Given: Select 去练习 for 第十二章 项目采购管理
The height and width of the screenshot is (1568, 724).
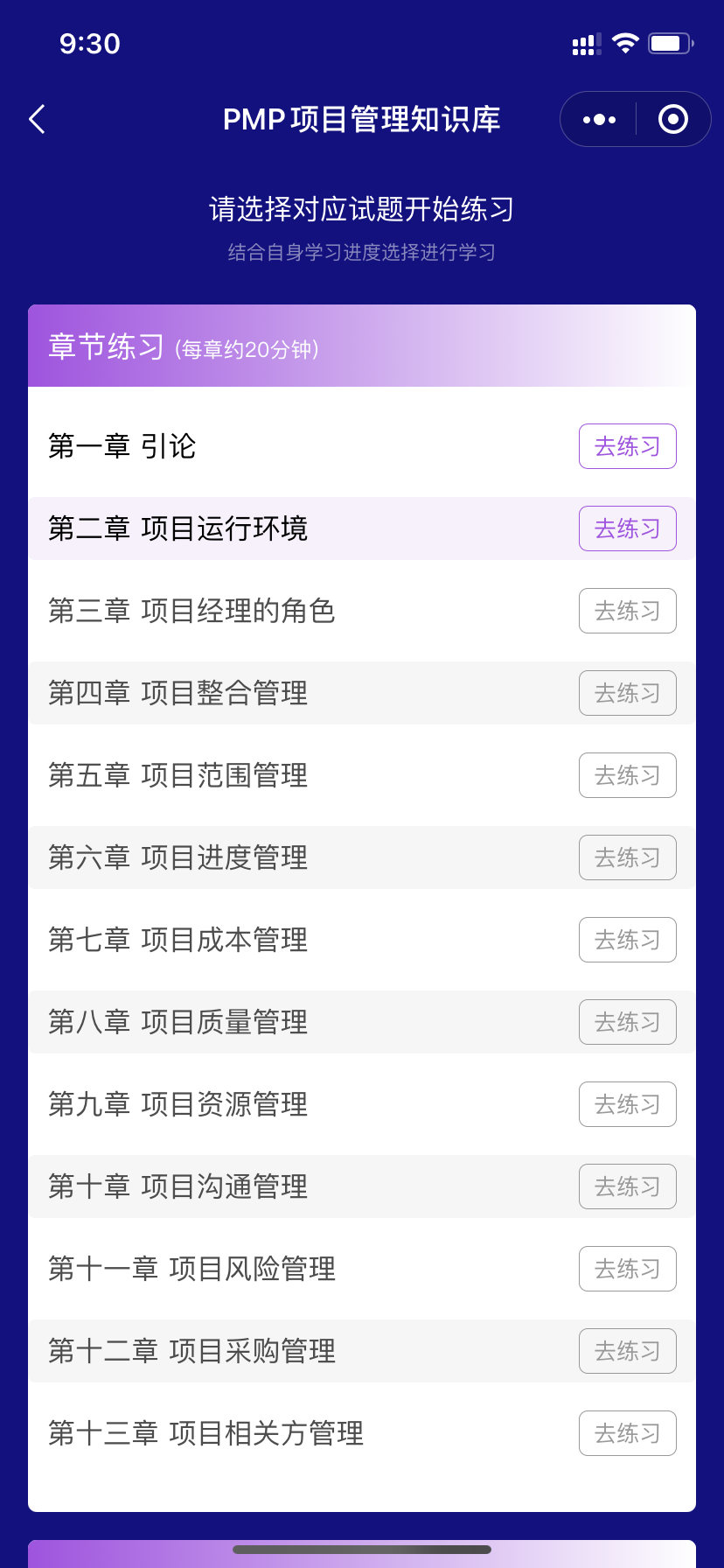Looking at the screenshot, I should 628,1351.
